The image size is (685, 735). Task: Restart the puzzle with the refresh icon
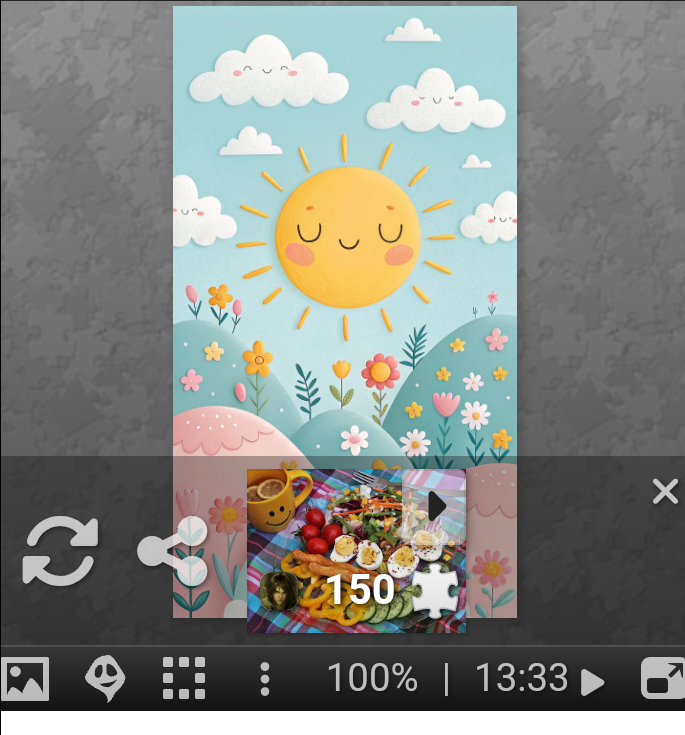pos(61,551)
